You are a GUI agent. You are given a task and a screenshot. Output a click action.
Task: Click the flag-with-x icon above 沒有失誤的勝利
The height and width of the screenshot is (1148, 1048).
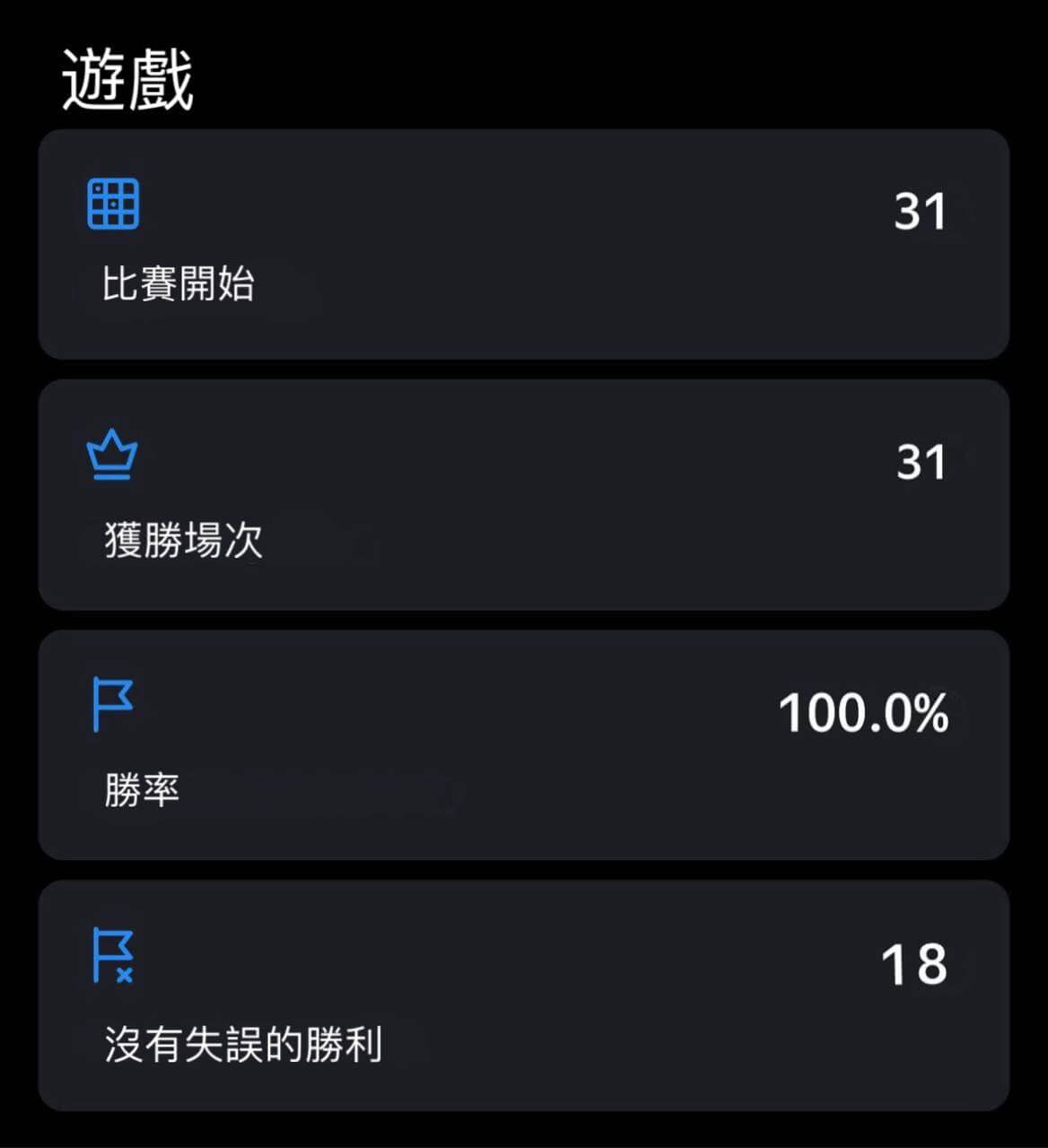tap(111, 960)
